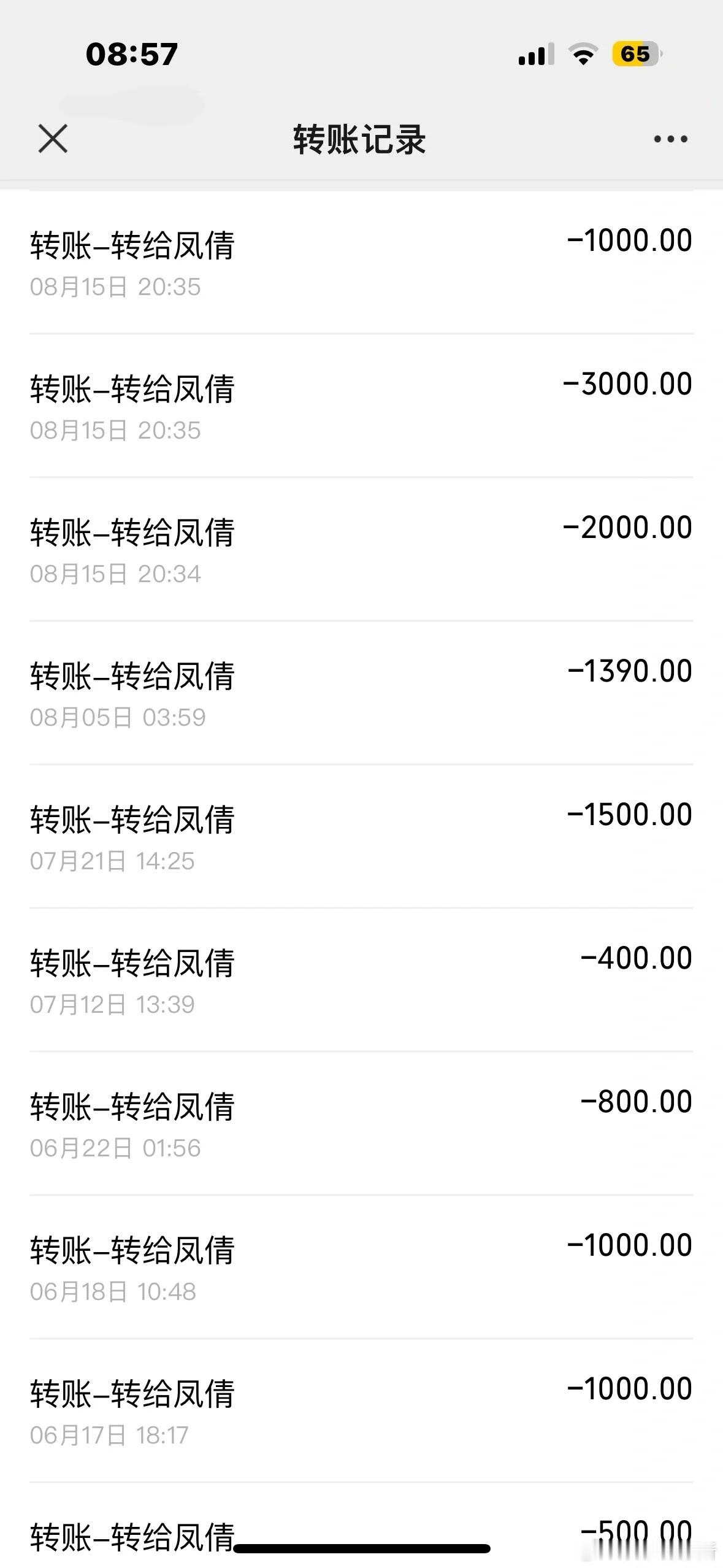Image resolution: width=723 pixels, height=1568 pixels.
Task: Open the -3000.00 transfer record
Action: [361, 405]
